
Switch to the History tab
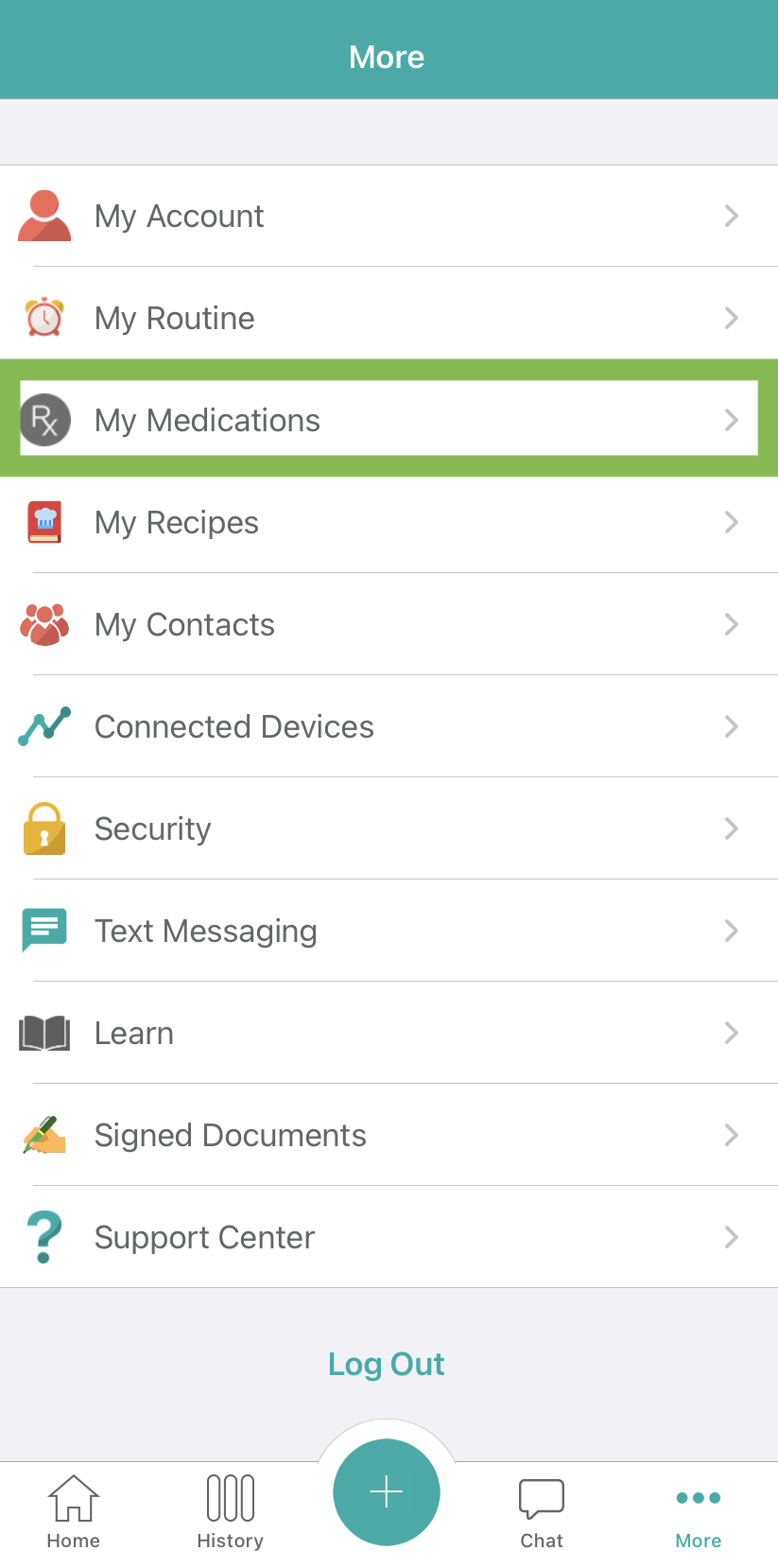pos(230,1511)
